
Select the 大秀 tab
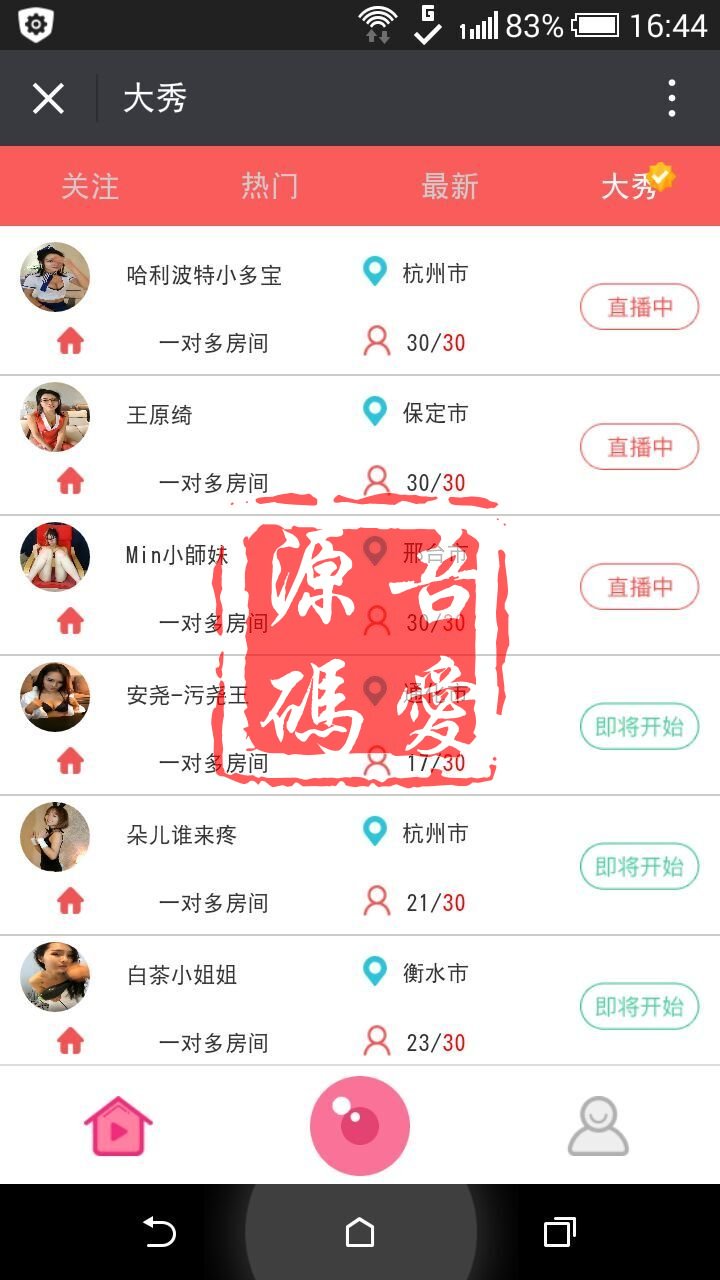[x=630, y=187]
